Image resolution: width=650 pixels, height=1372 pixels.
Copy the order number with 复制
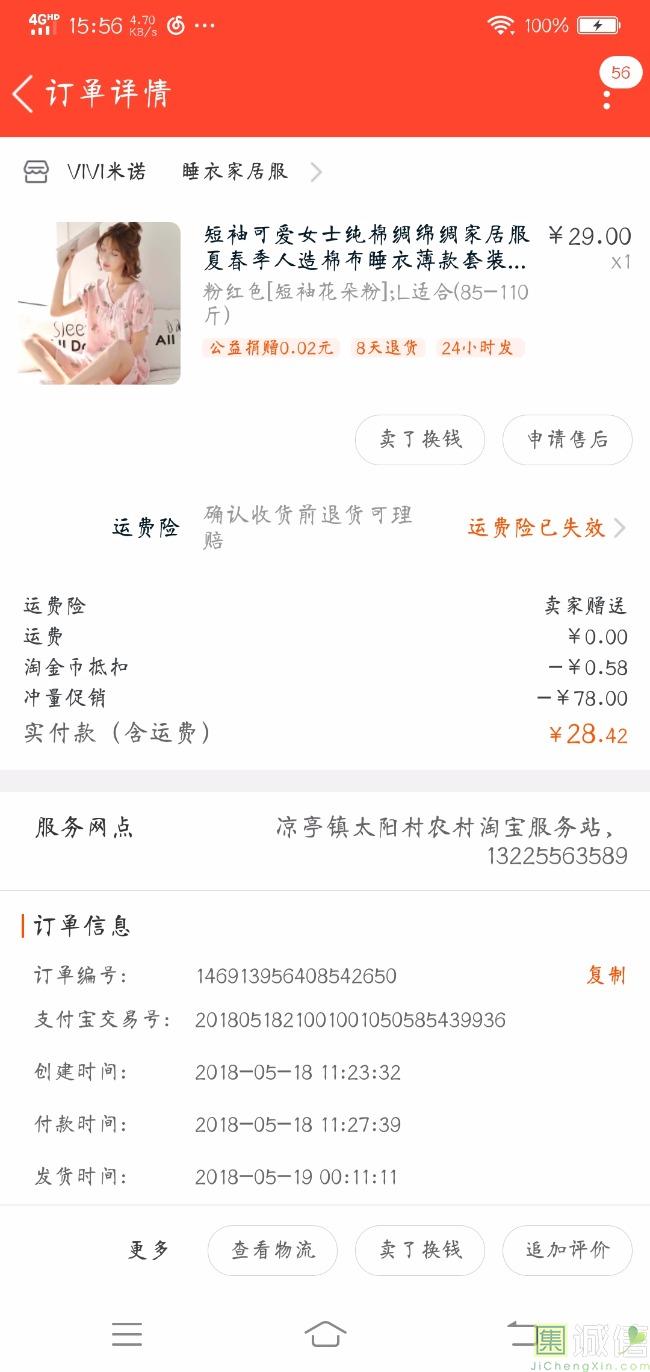click(x=605, y=975)
